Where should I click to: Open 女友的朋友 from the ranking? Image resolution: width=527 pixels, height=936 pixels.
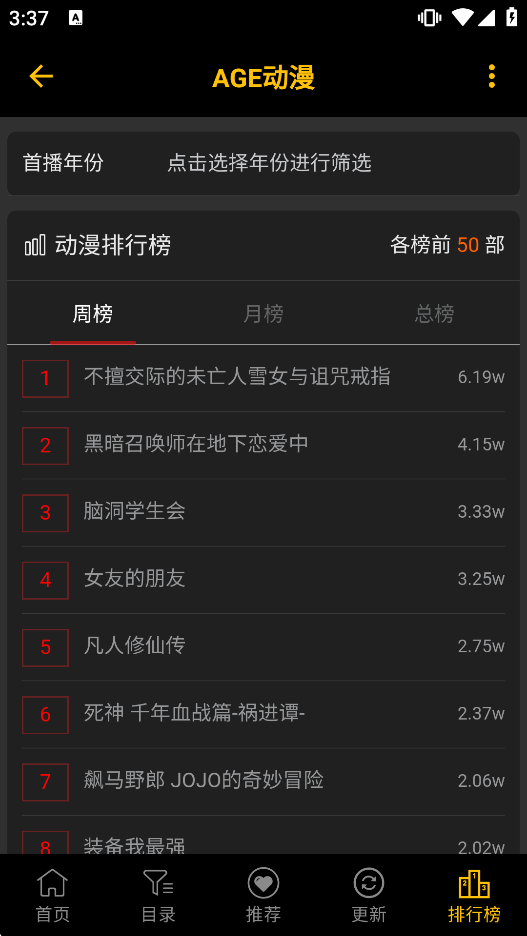[x=263, y=580]
